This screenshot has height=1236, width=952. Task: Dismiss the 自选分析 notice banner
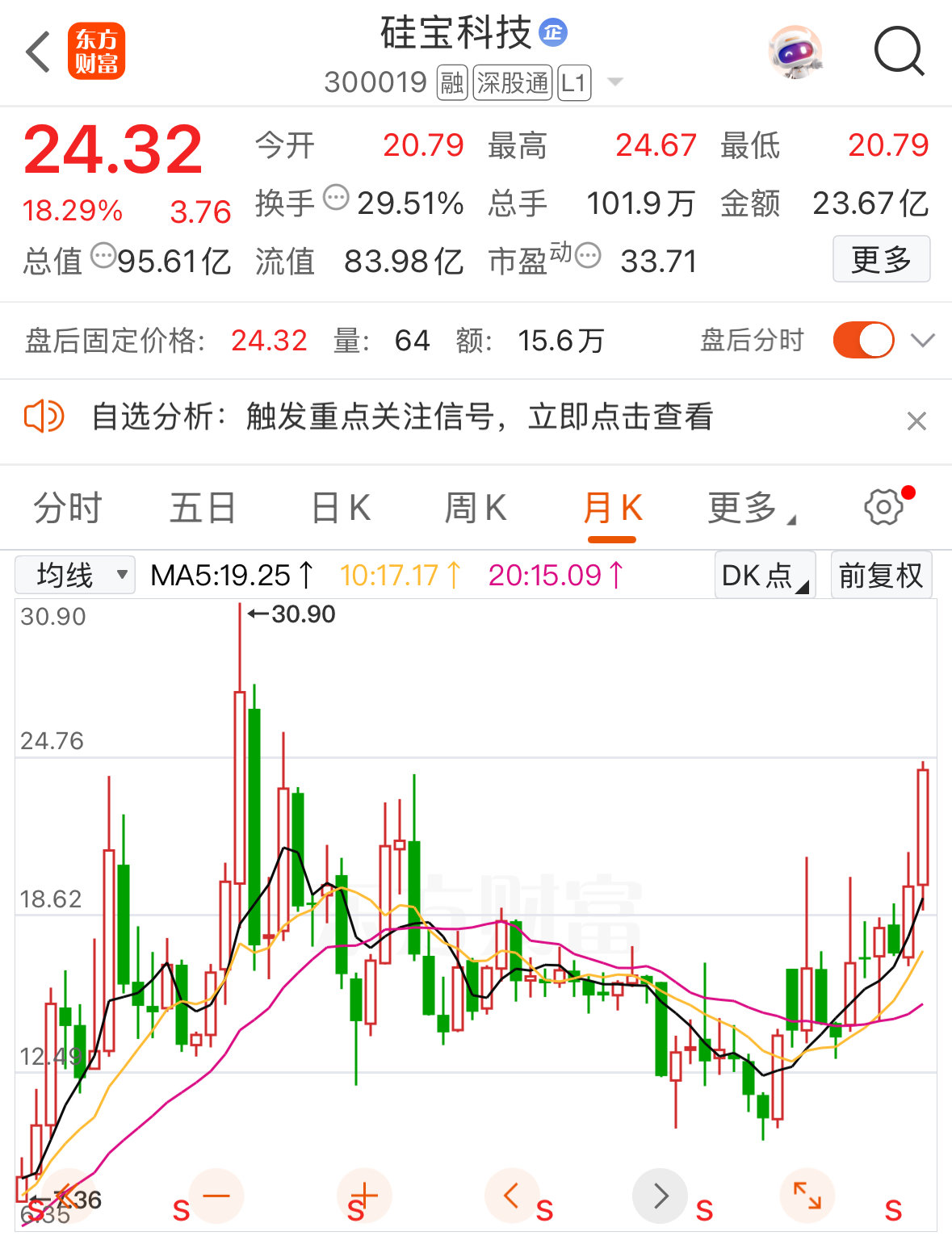[x=916, y=421]
